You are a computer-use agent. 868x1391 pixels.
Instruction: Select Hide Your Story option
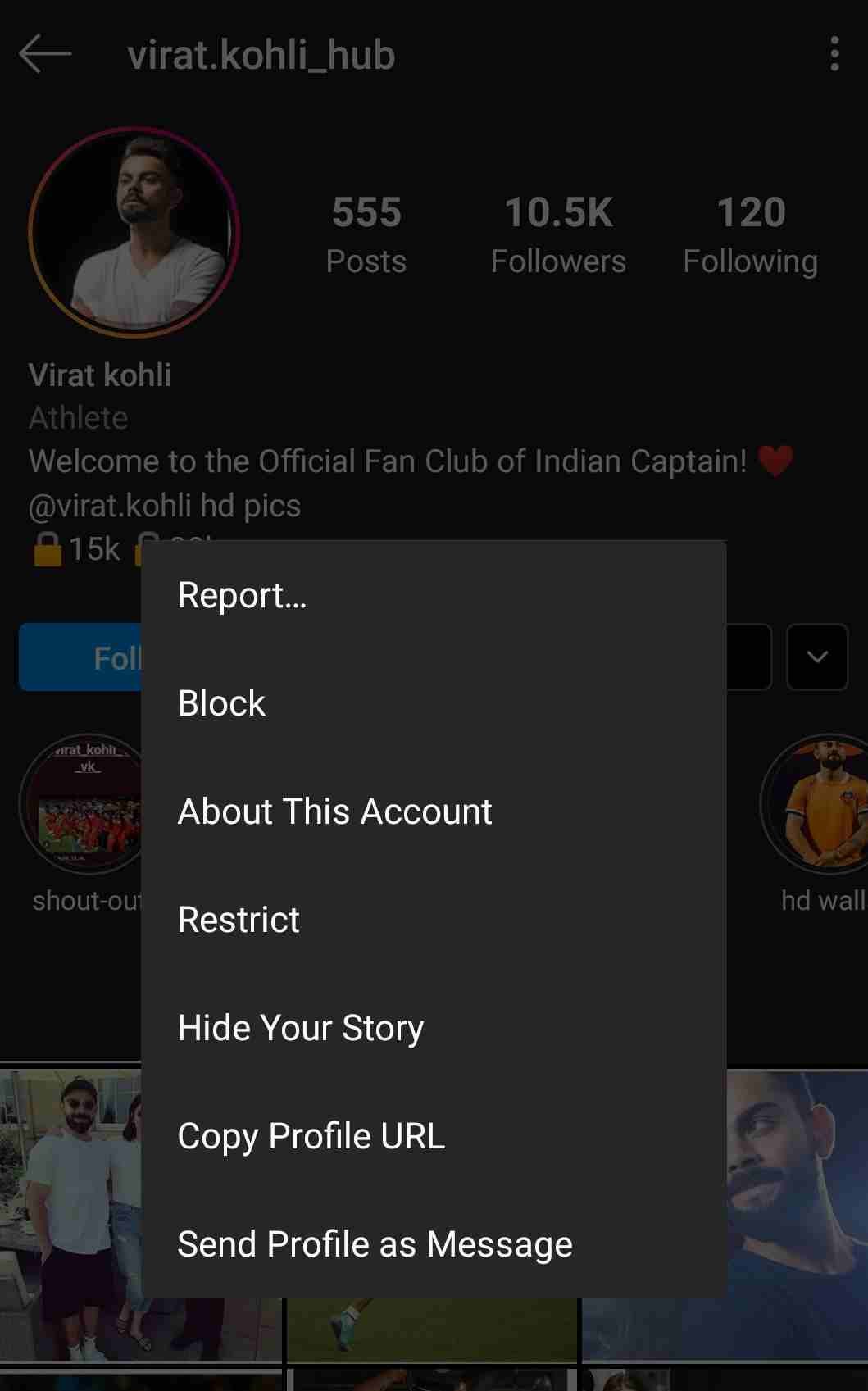tap(434, 1028)
